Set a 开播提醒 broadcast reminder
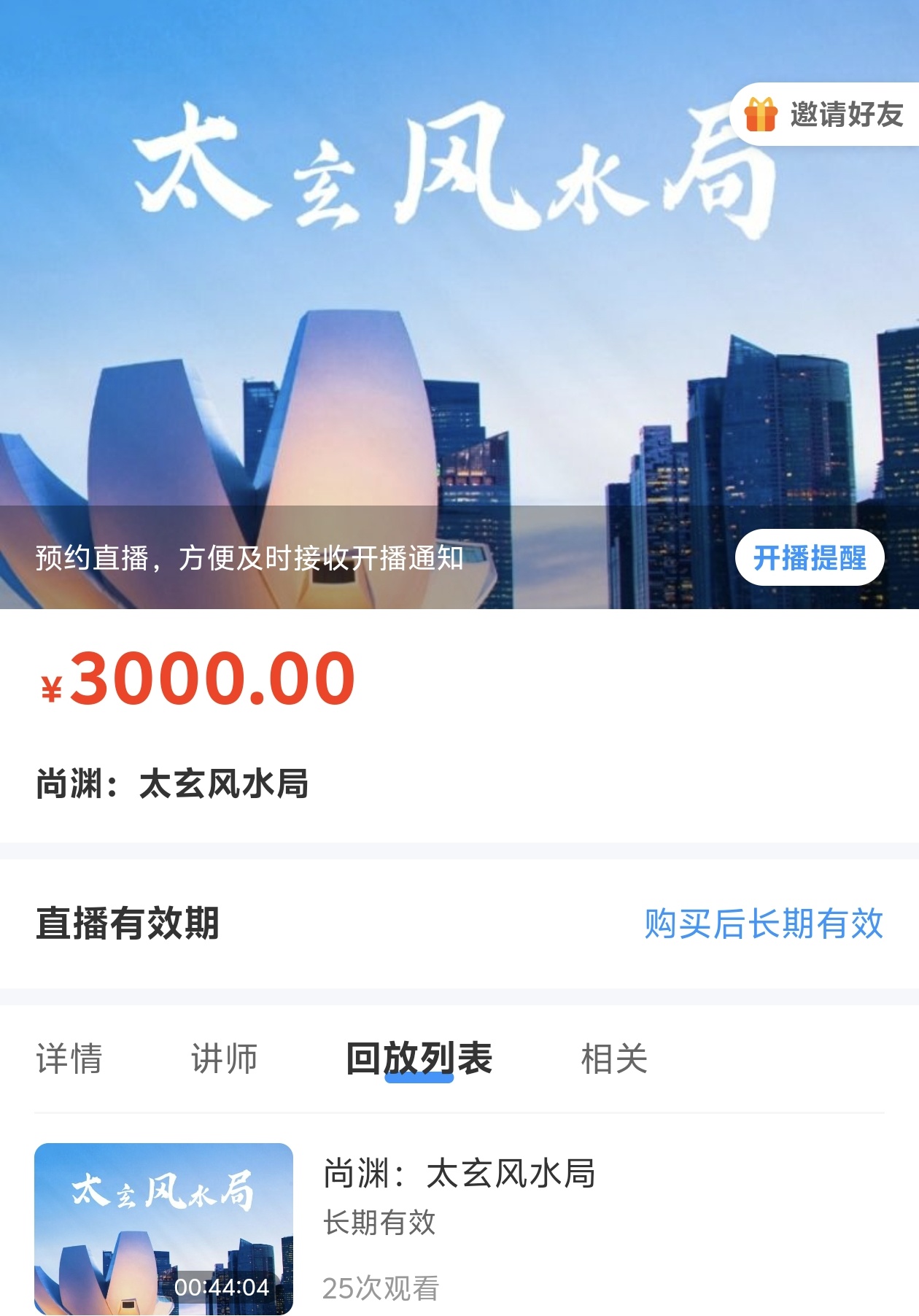919x1316 pixels. pyautogui.click(x=809, y=558)
